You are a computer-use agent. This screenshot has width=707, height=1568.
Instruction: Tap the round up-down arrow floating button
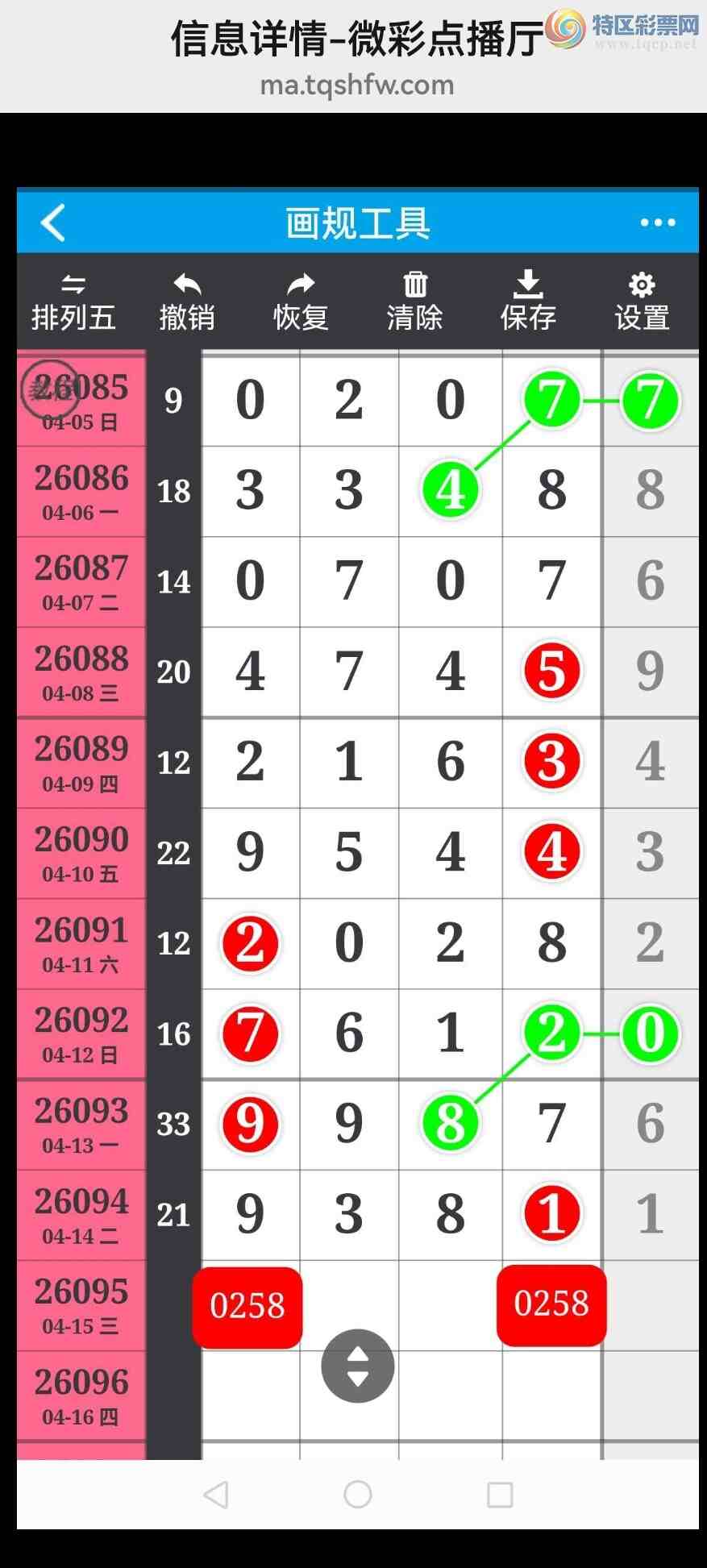pos(357,1366)
